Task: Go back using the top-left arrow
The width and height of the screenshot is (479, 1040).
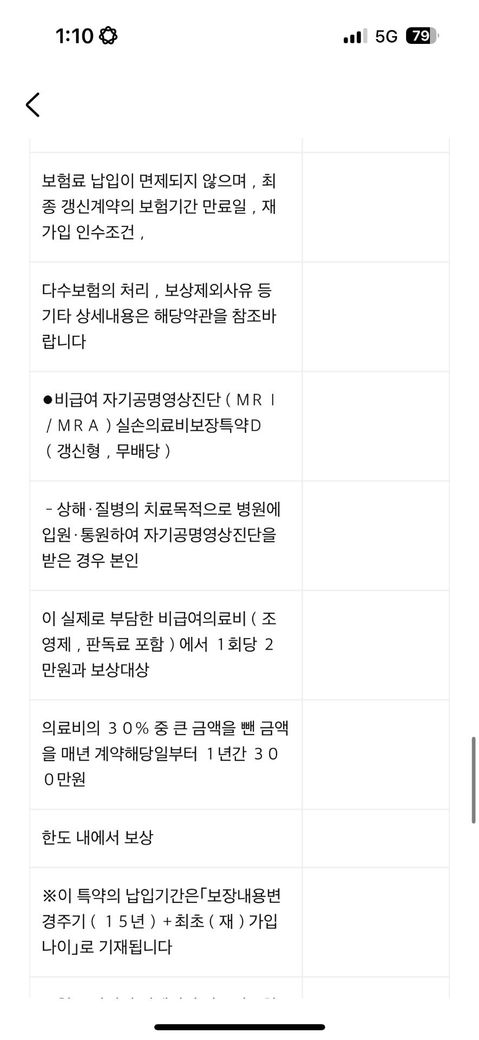Action: coord(33,105)
